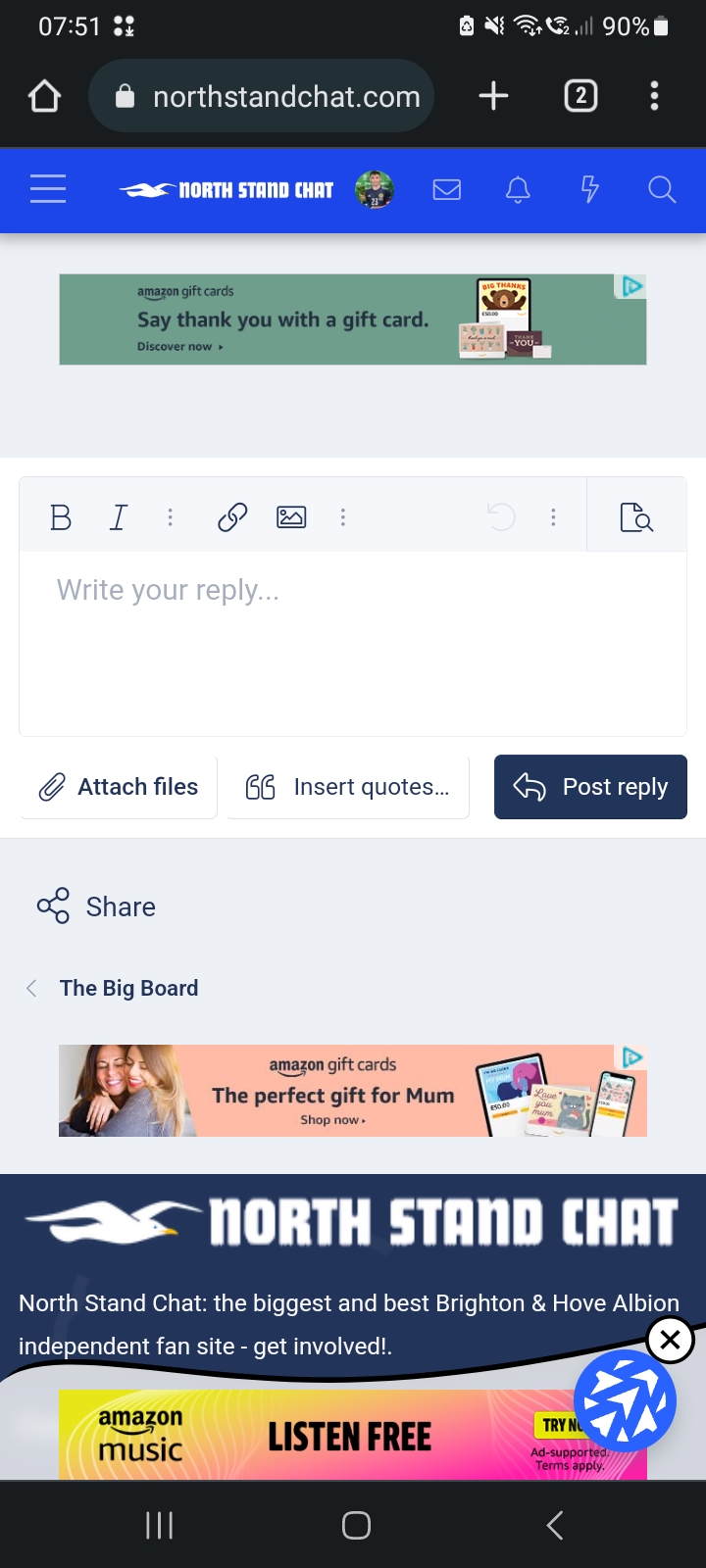Choose Insert quotes

point(348,787)
